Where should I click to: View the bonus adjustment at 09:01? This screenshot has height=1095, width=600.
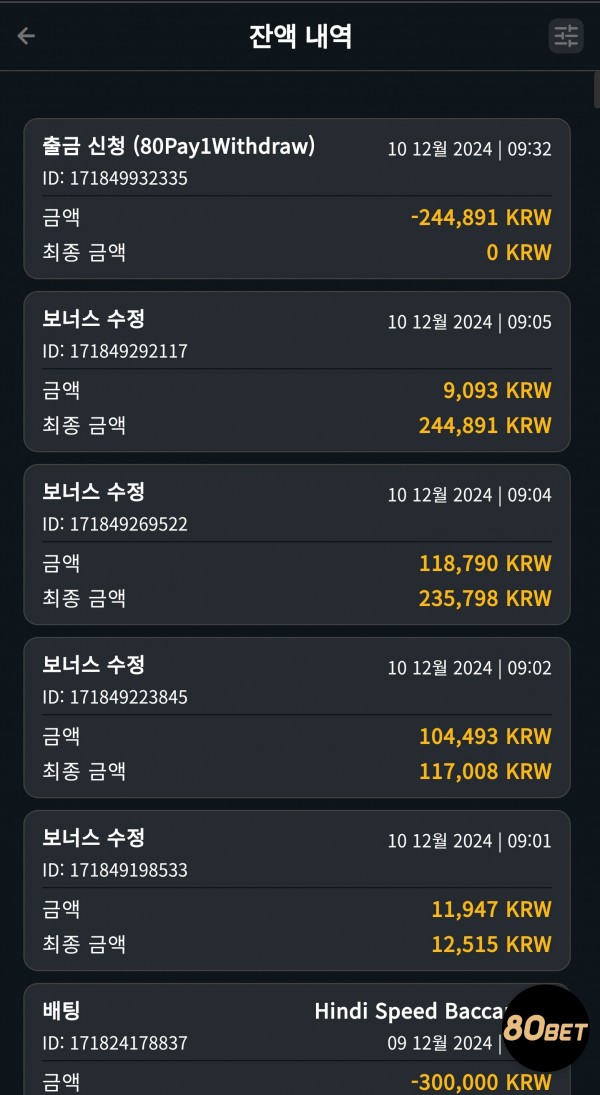point(297,890)
